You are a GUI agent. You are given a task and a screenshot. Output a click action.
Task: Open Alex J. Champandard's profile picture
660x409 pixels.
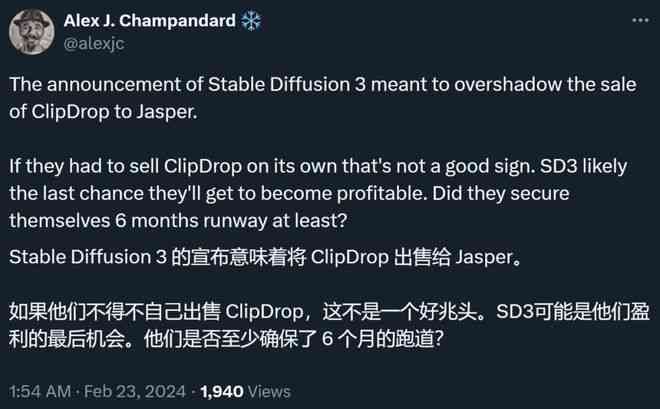pos(34,35)
